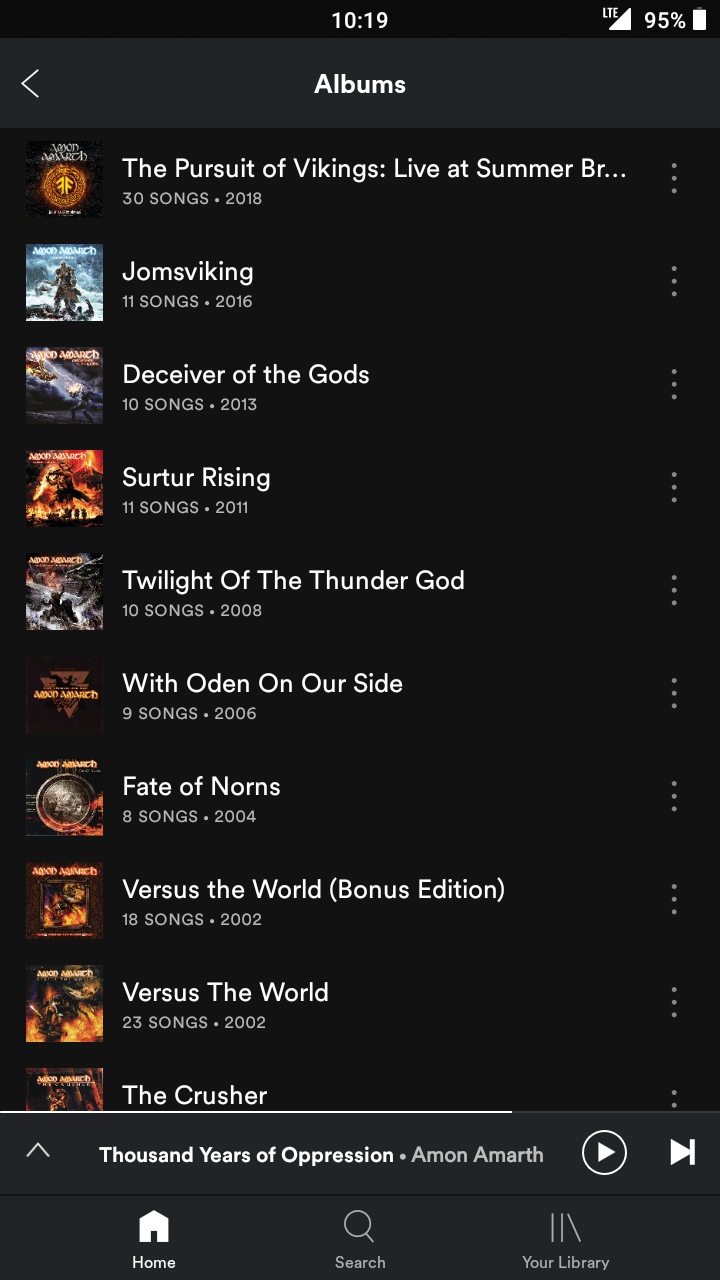Open the 23-song Versus The World album
This screenshot has width=720, height=1280.
(x=225, y=1004)
